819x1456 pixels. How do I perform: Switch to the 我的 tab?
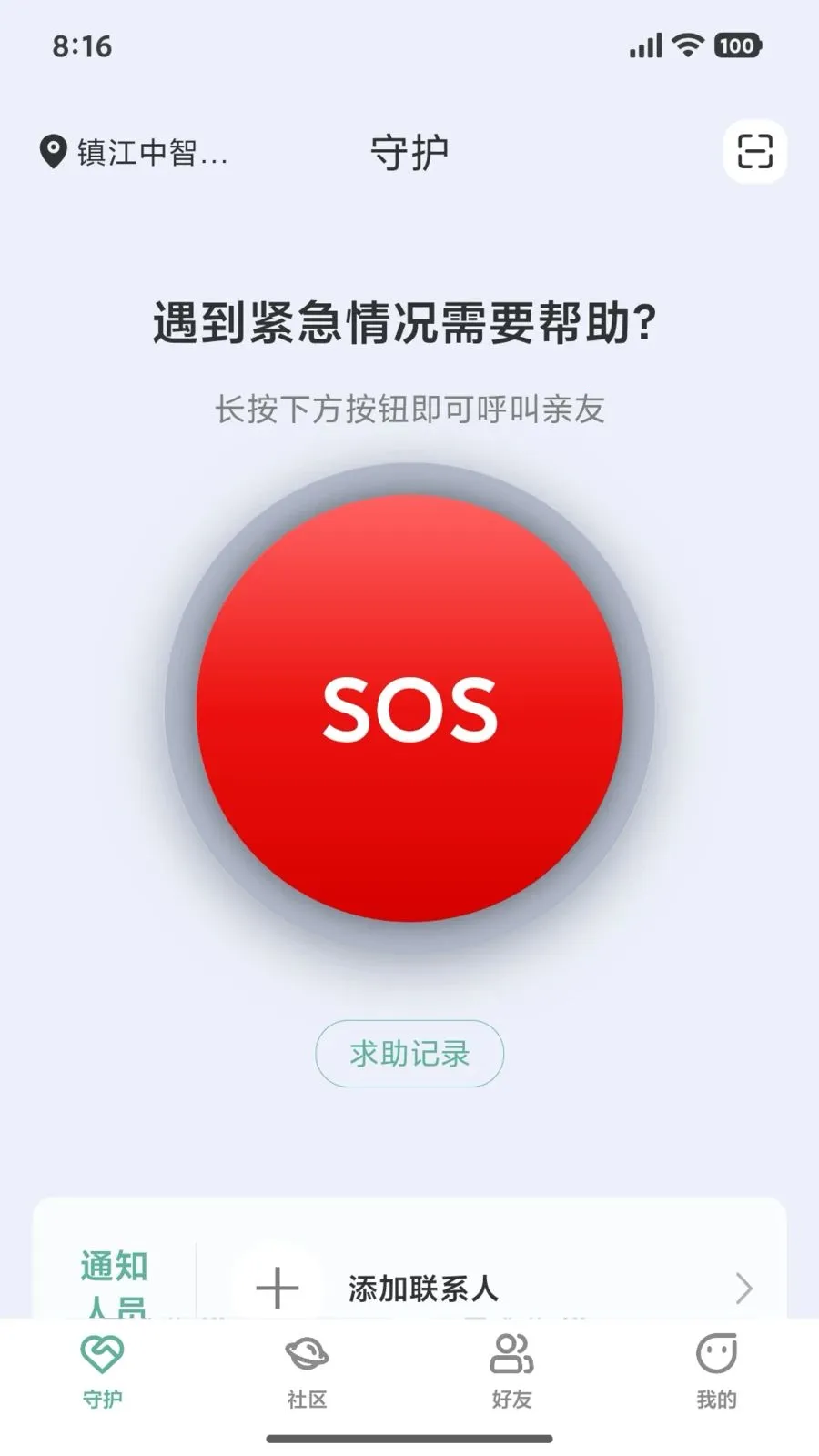click(716, 1372)
